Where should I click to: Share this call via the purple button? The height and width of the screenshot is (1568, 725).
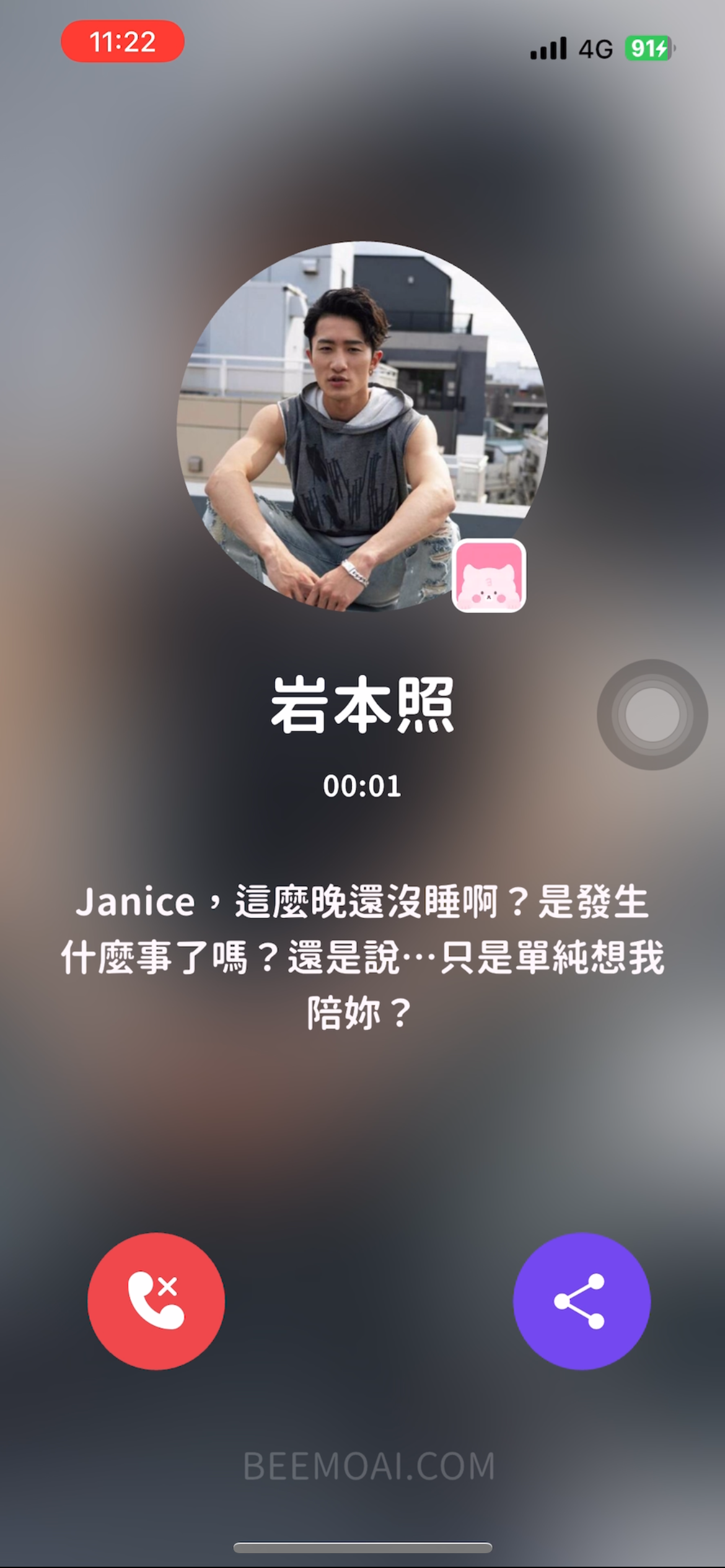581,1301
